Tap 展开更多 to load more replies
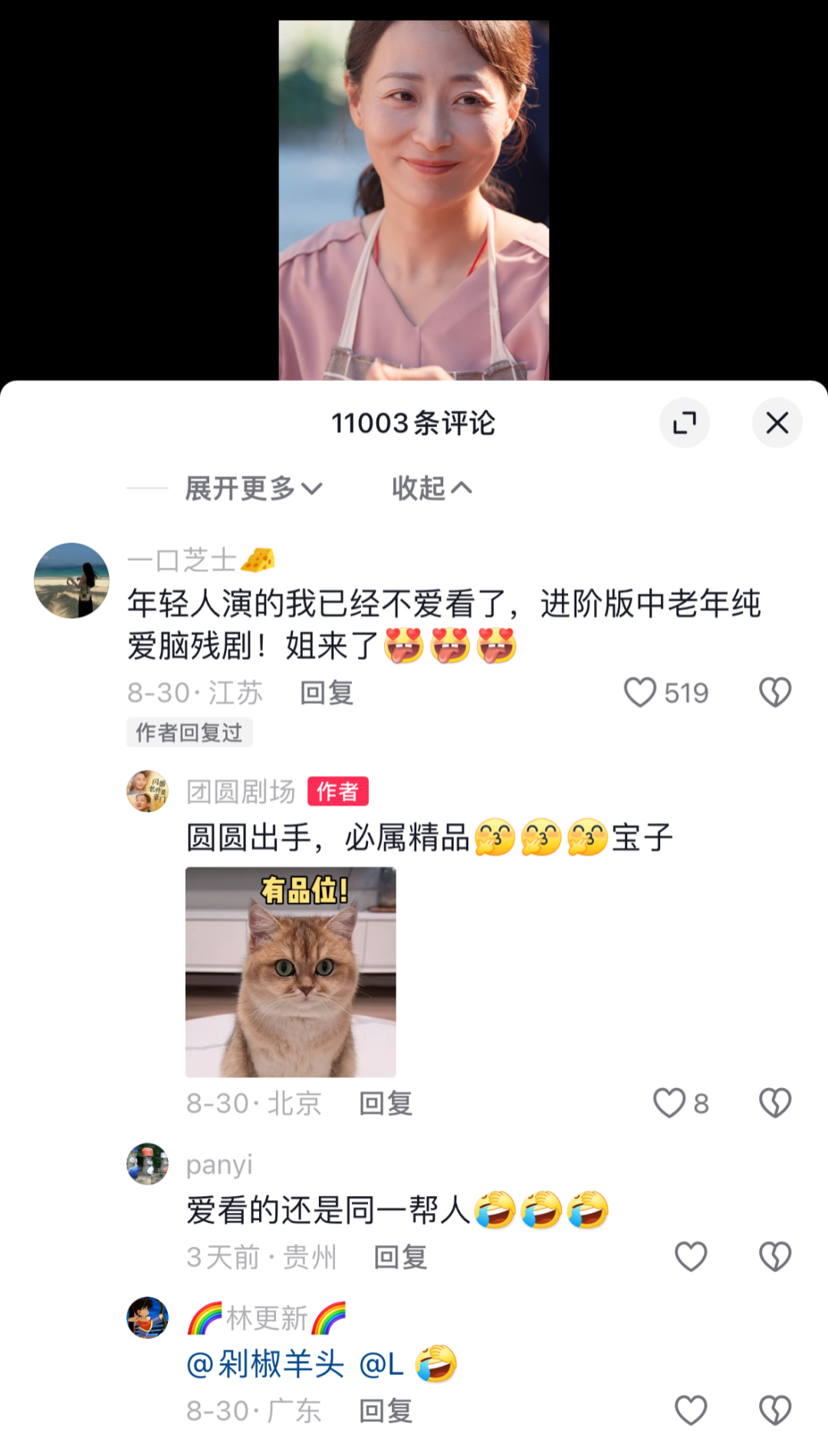The width and height of the screenshot is (828, 1456). 254,488
